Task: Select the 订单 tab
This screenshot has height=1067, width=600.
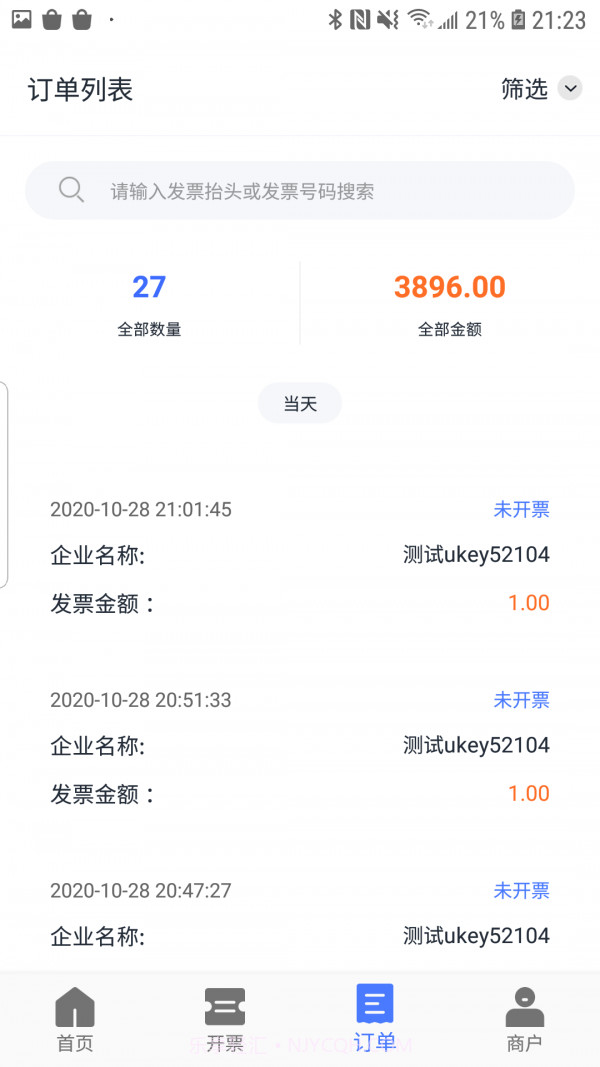Action: click(x=375, y=1019)
